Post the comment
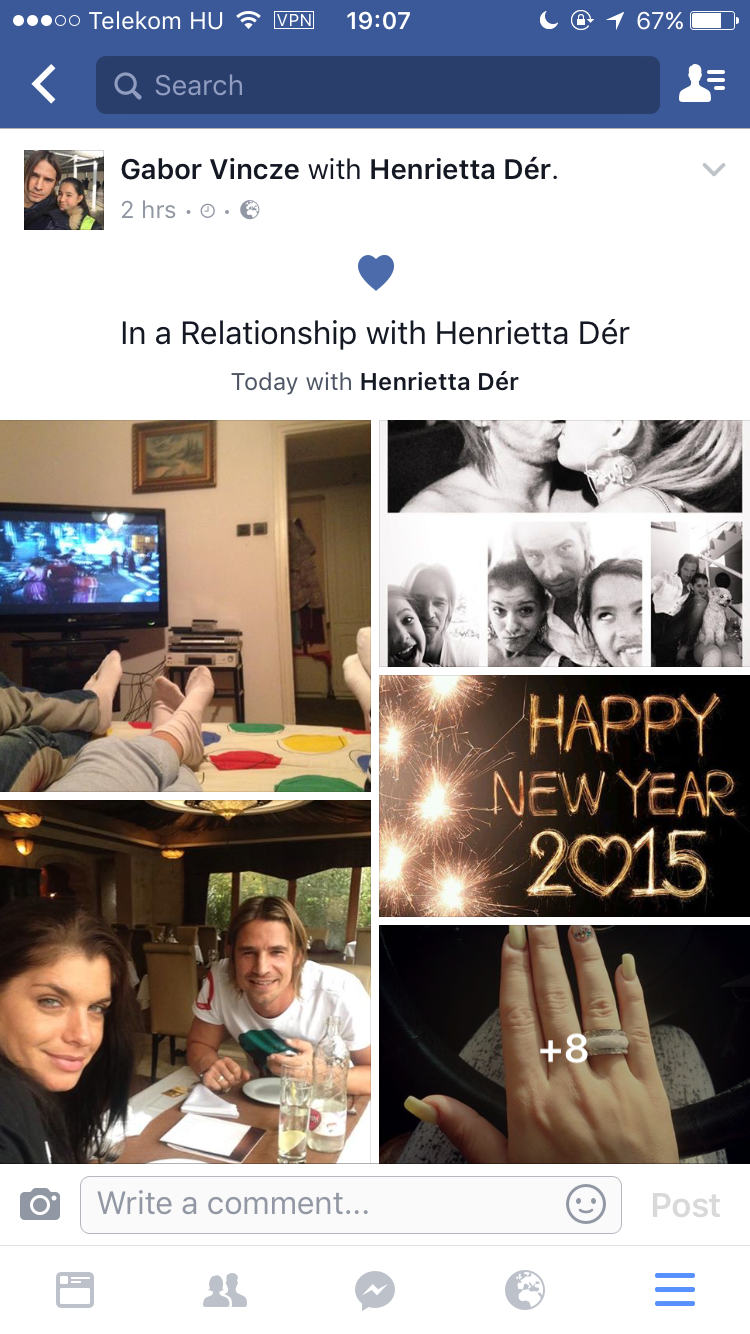Viewport: 750px width, 1334px height. point(685,1205)
